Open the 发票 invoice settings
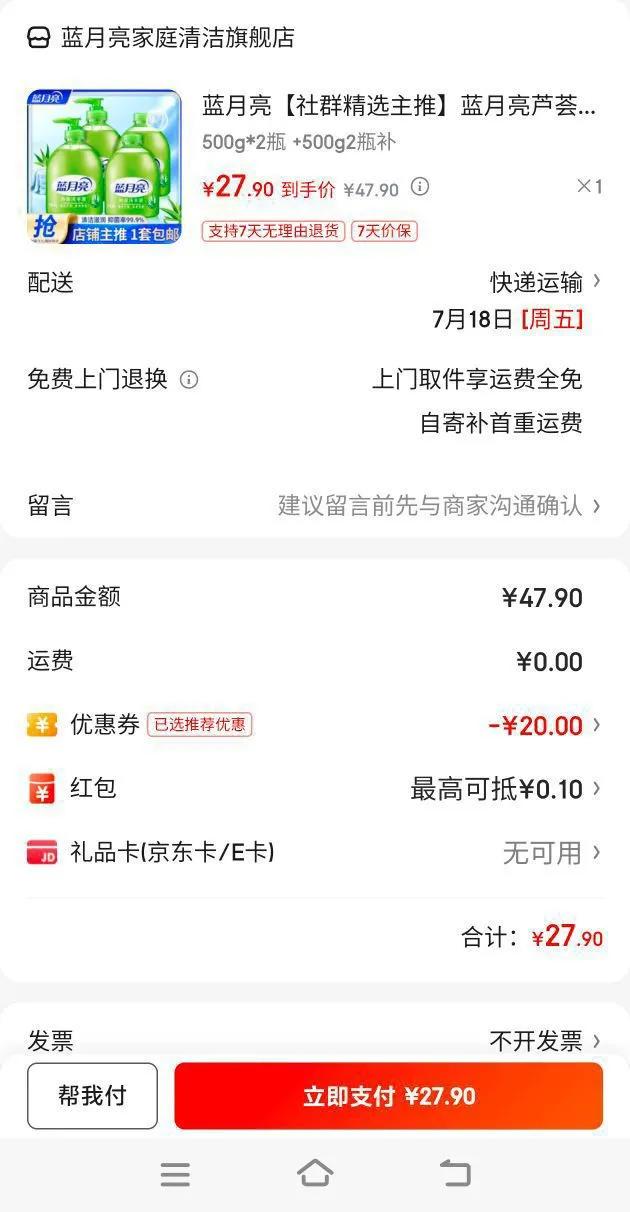Viewport: 630px width, 1212px height. point(544,1041)
